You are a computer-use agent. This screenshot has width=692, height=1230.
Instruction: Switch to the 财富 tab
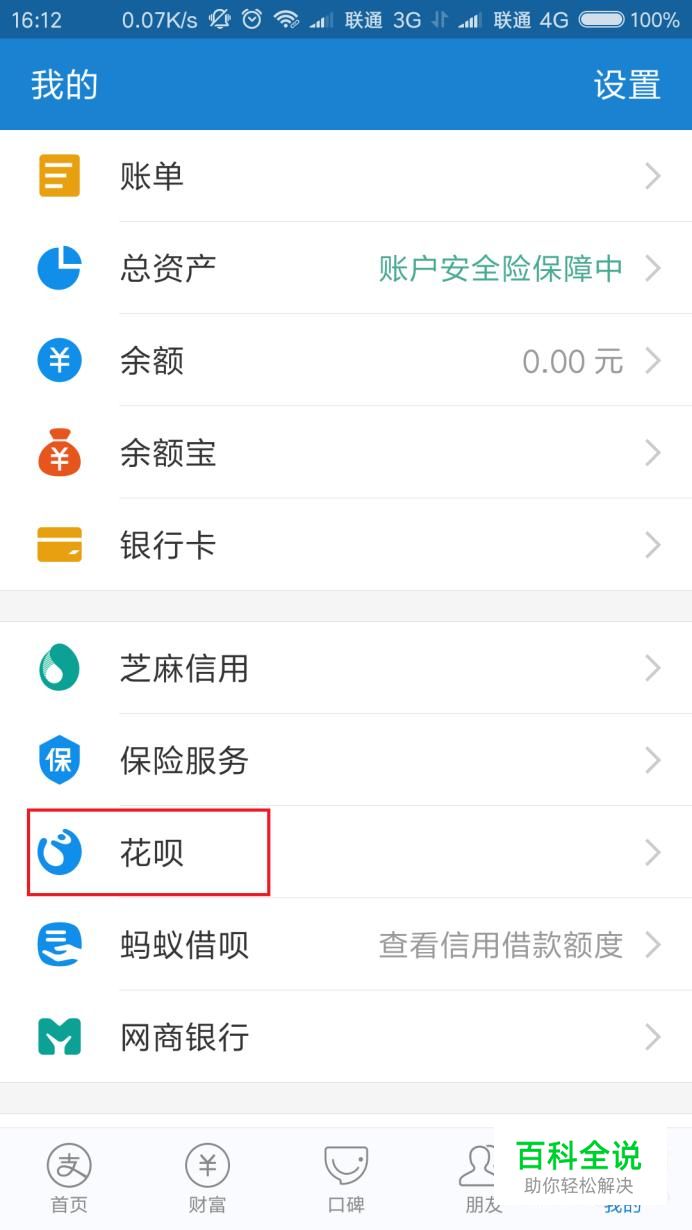207,1178
